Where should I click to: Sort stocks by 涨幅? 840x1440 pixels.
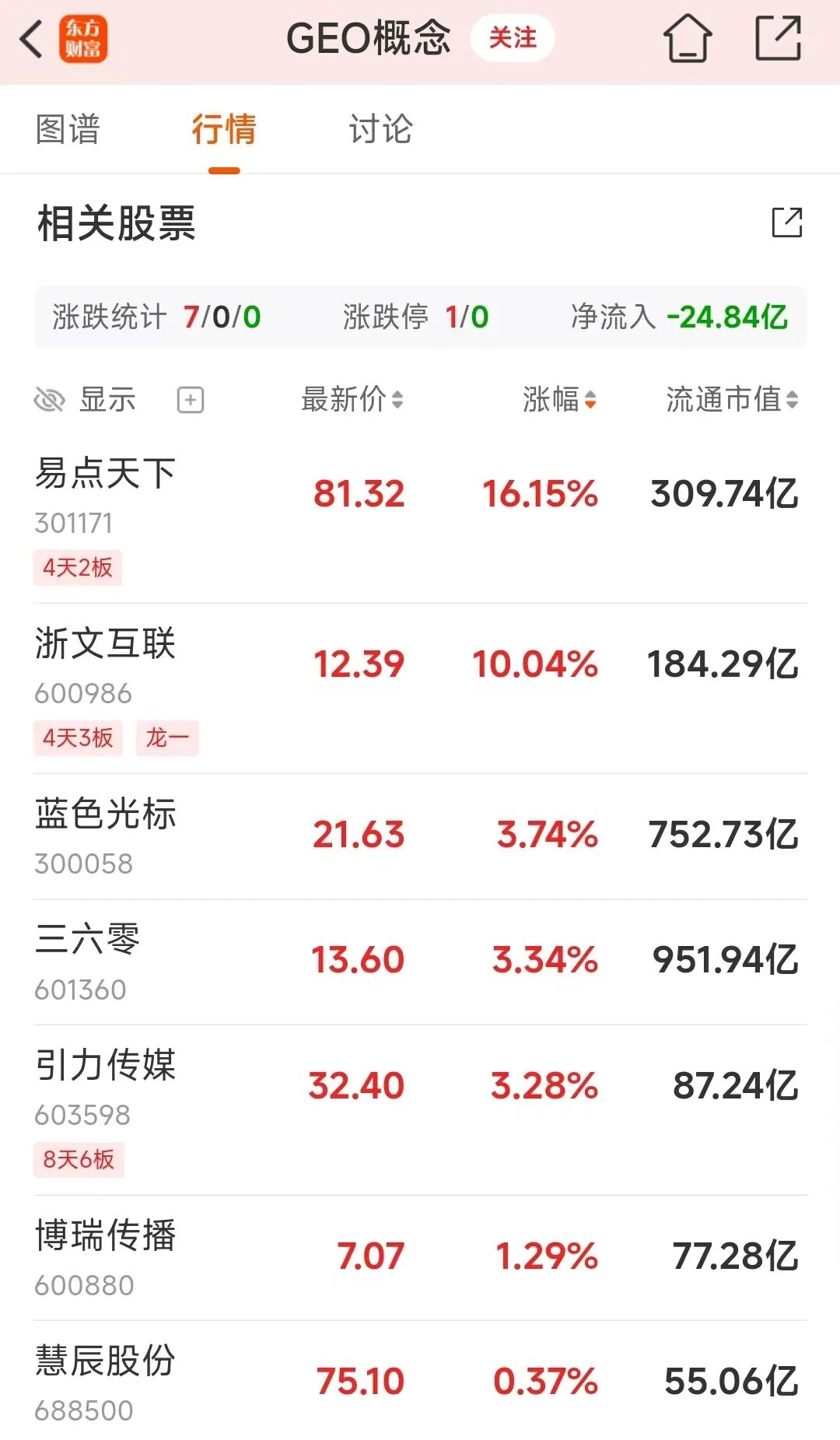[x=559, y=400]
